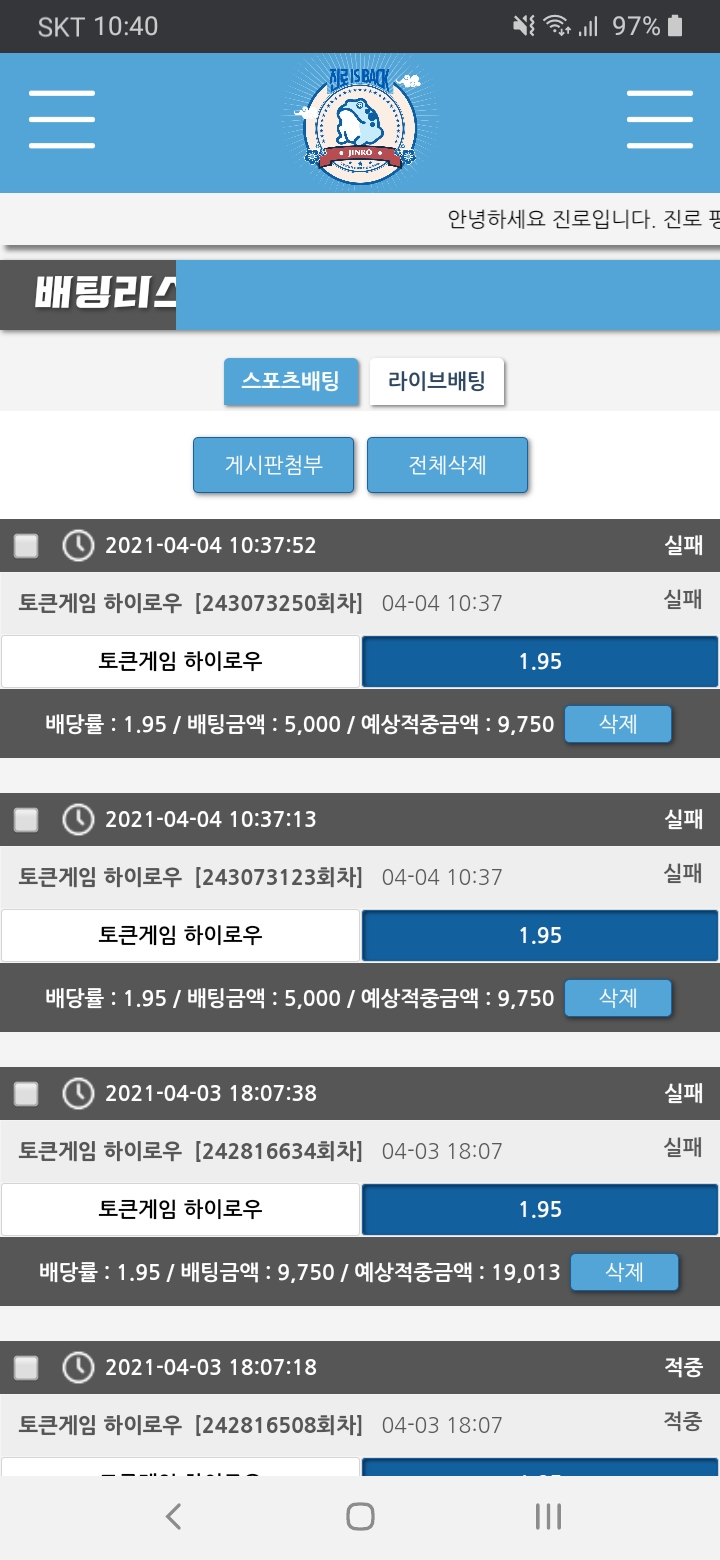
Task: Tick the checkbox for the 18:07:38 bet
Action: (26, 1094)
